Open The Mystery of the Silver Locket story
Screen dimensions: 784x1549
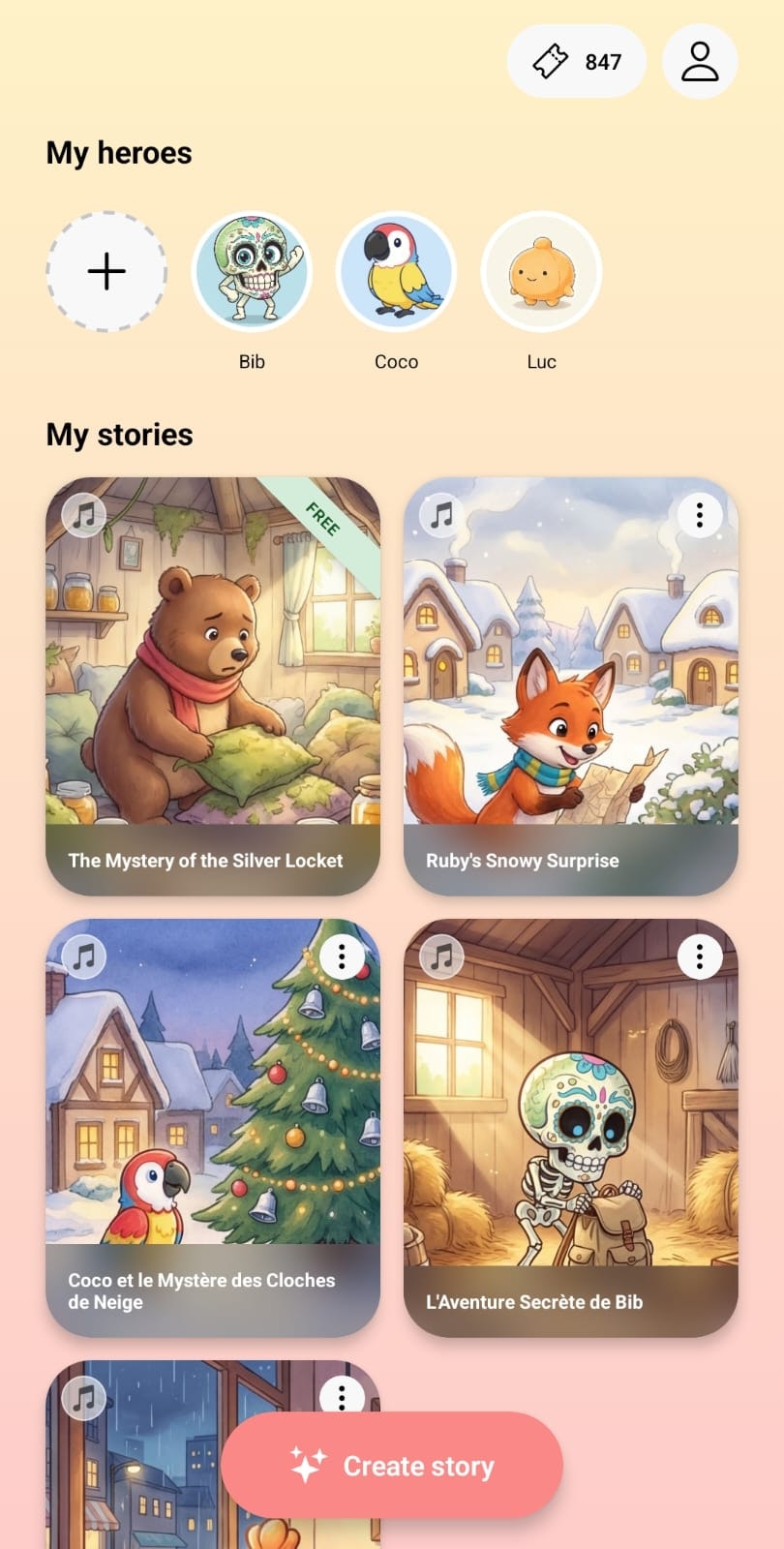(213, 697)
